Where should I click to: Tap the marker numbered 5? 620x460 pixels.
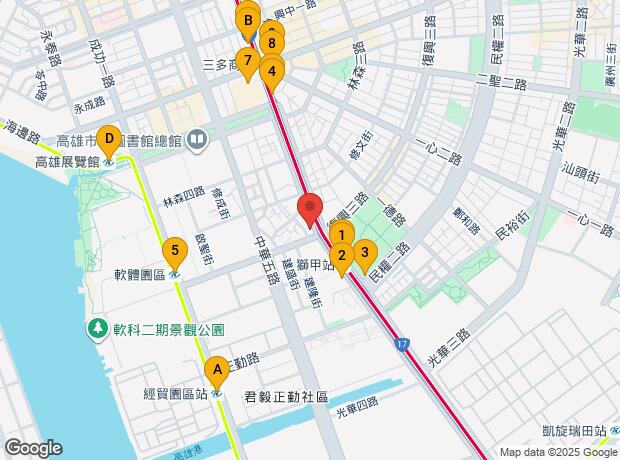(x=175, y=252)
